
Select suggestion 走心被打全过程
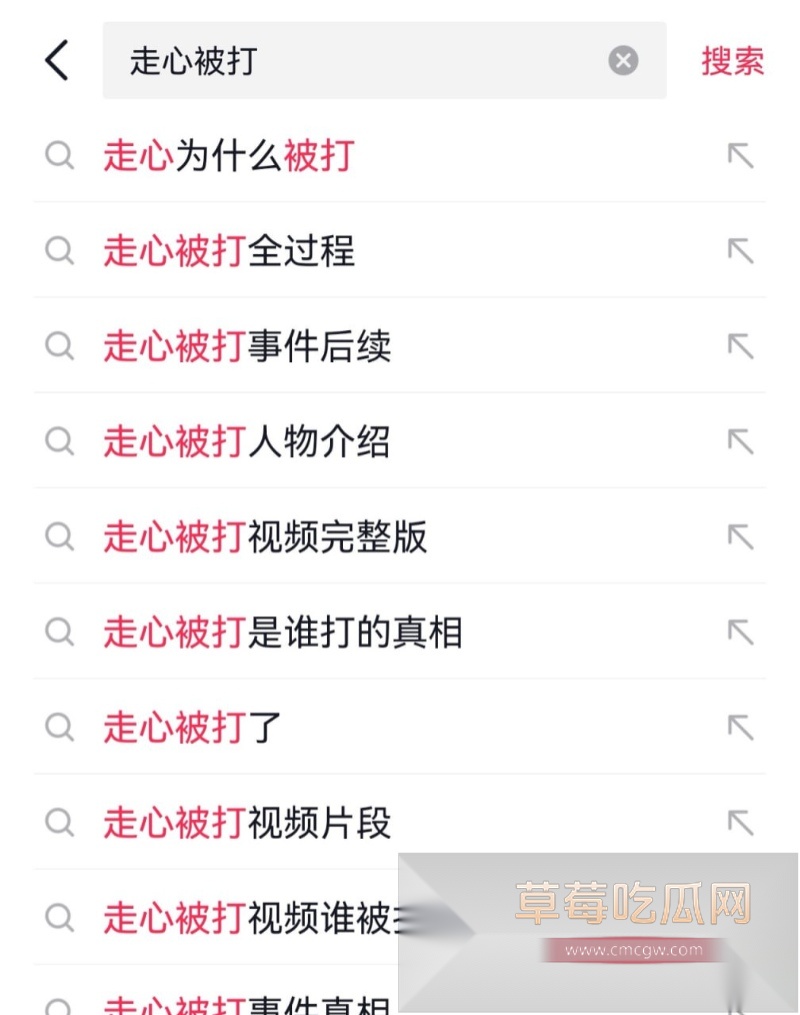click(229, 251)
